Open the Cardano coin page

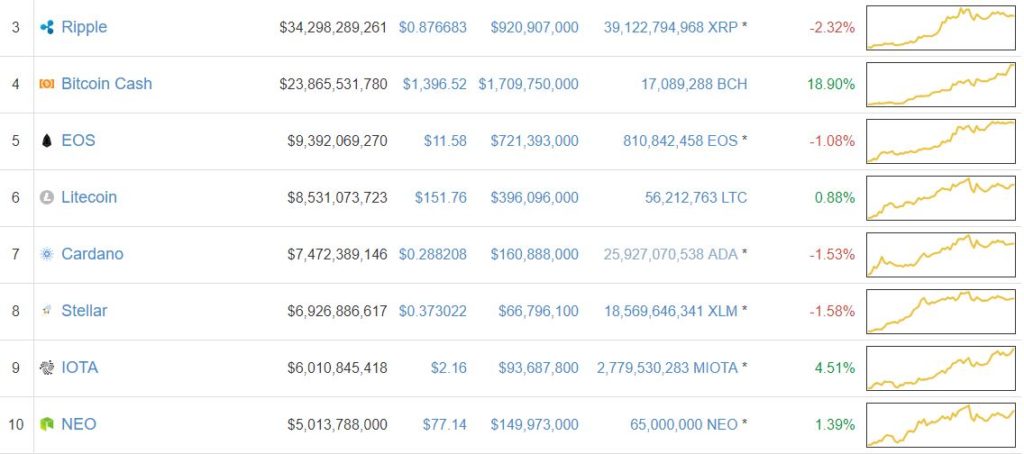click(92, 254)
